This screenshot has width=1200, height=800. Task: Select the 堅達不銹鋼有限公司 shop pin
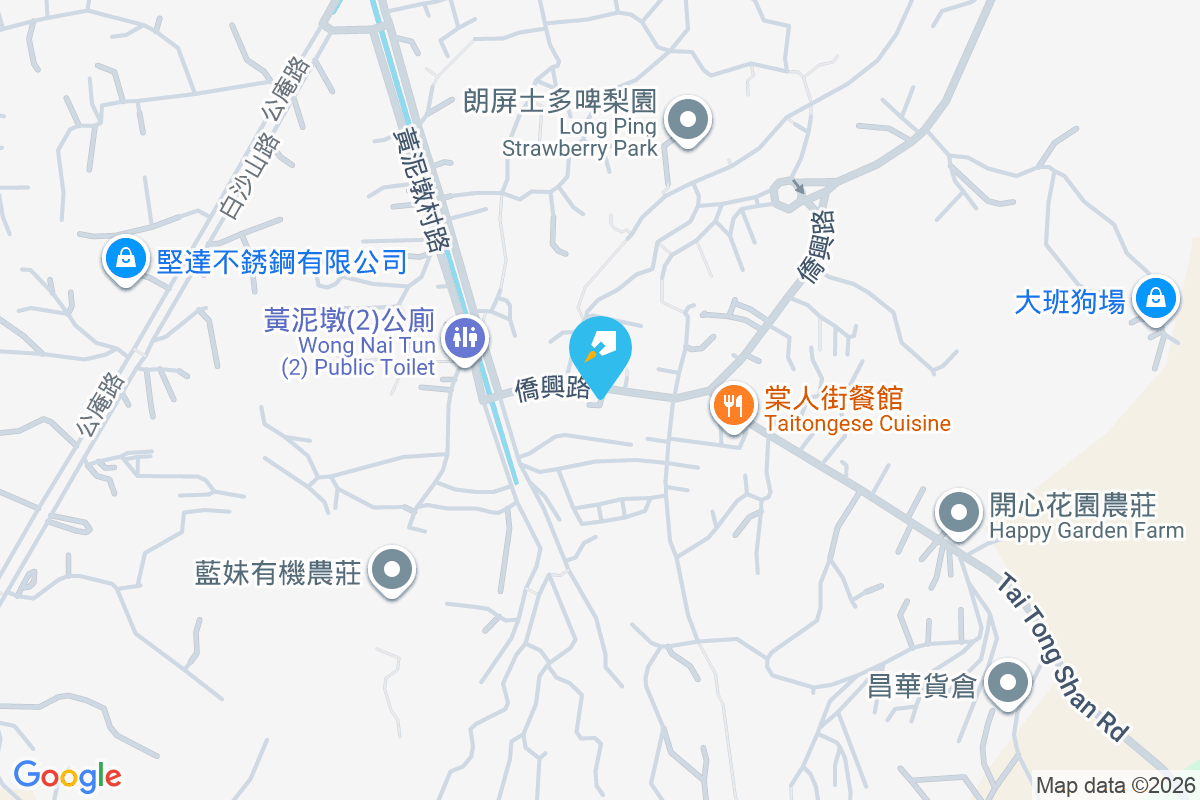(x=126, y=259)
